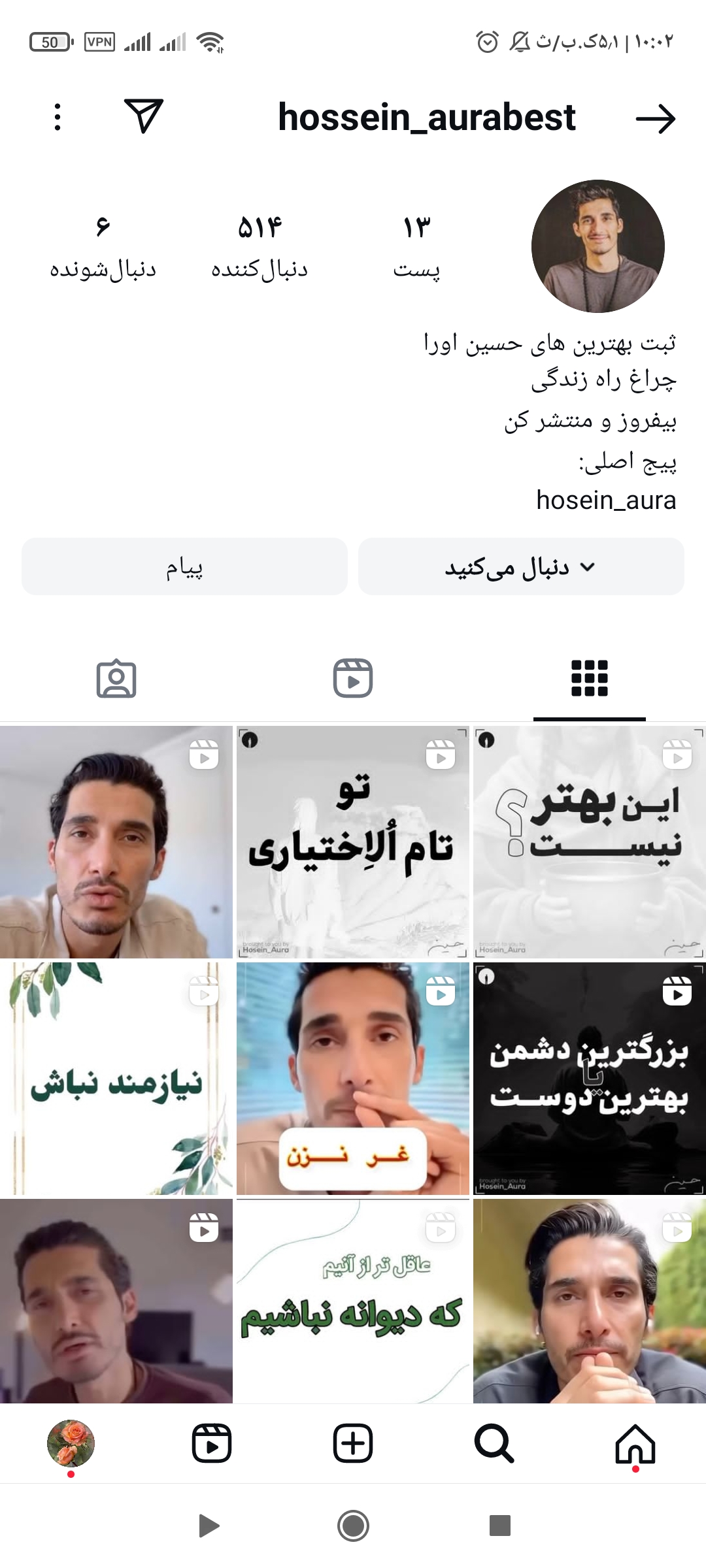Open the three-dot overflow menu
This screenshot has height=1568, width=706.
[x=58, y=118]
